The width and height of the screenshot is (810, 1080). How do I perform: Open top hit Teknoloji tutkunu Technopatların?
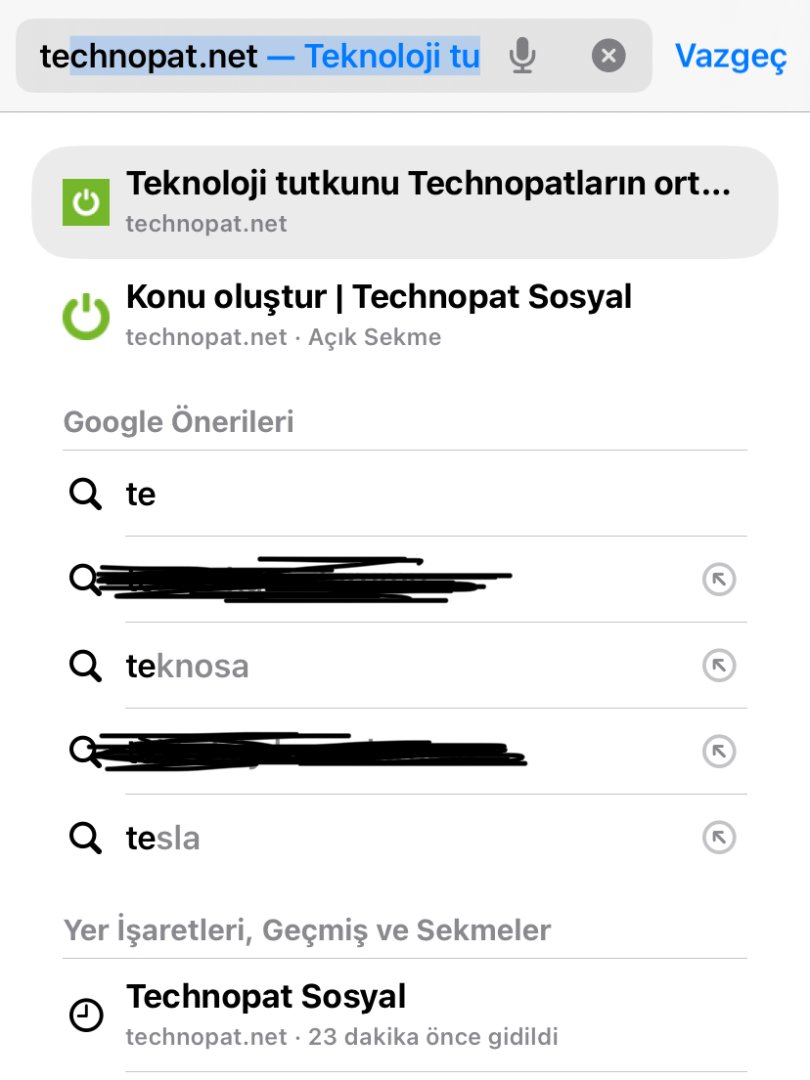[x=404, y=202]
